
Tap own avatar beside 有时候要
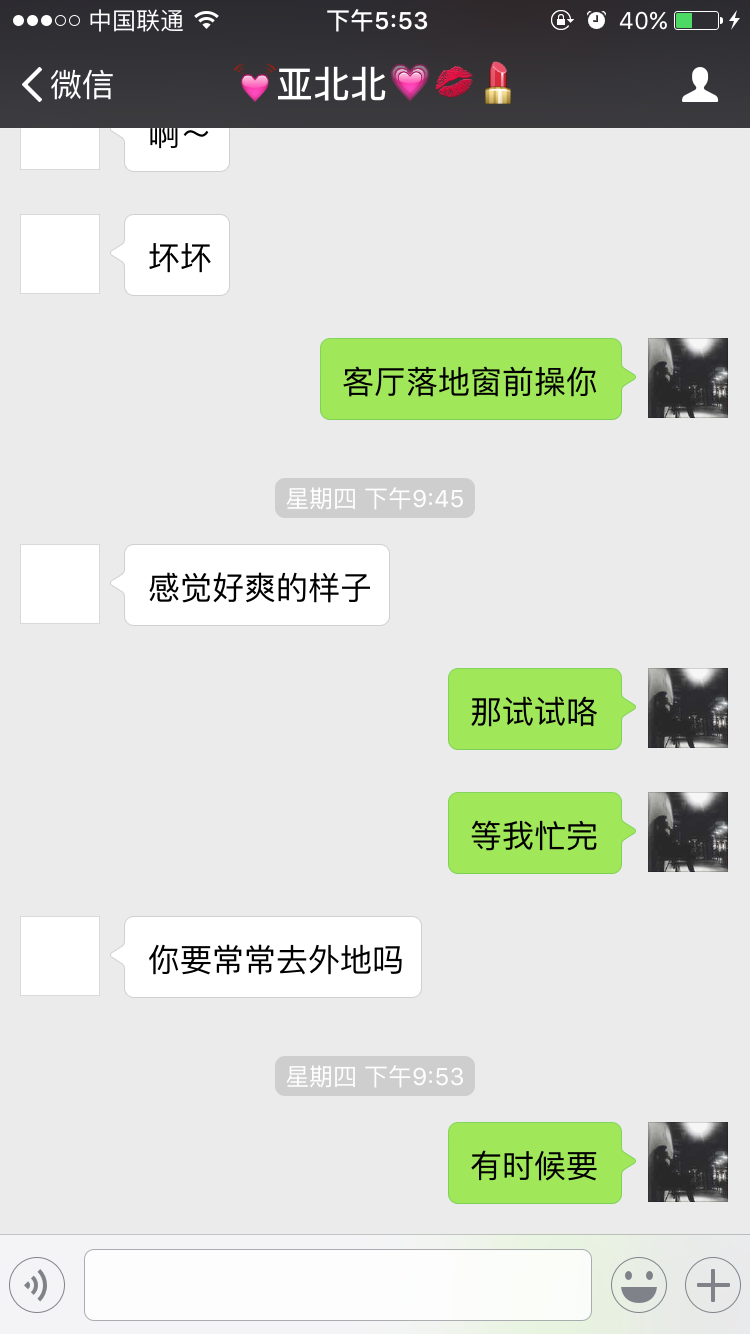point(688,1162)
